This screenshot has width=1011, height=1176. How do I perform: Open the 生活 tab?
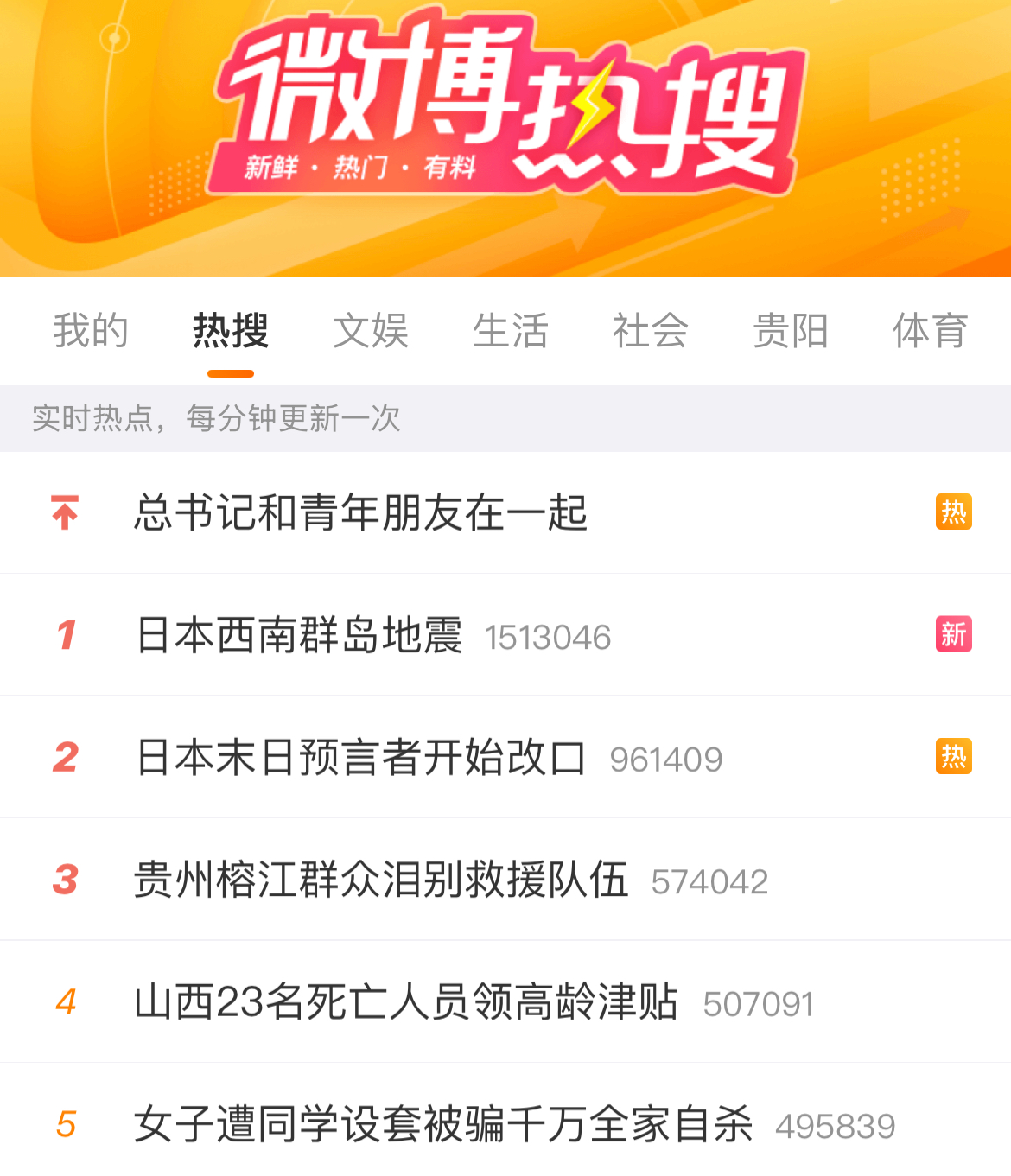[x=511, y=331]
